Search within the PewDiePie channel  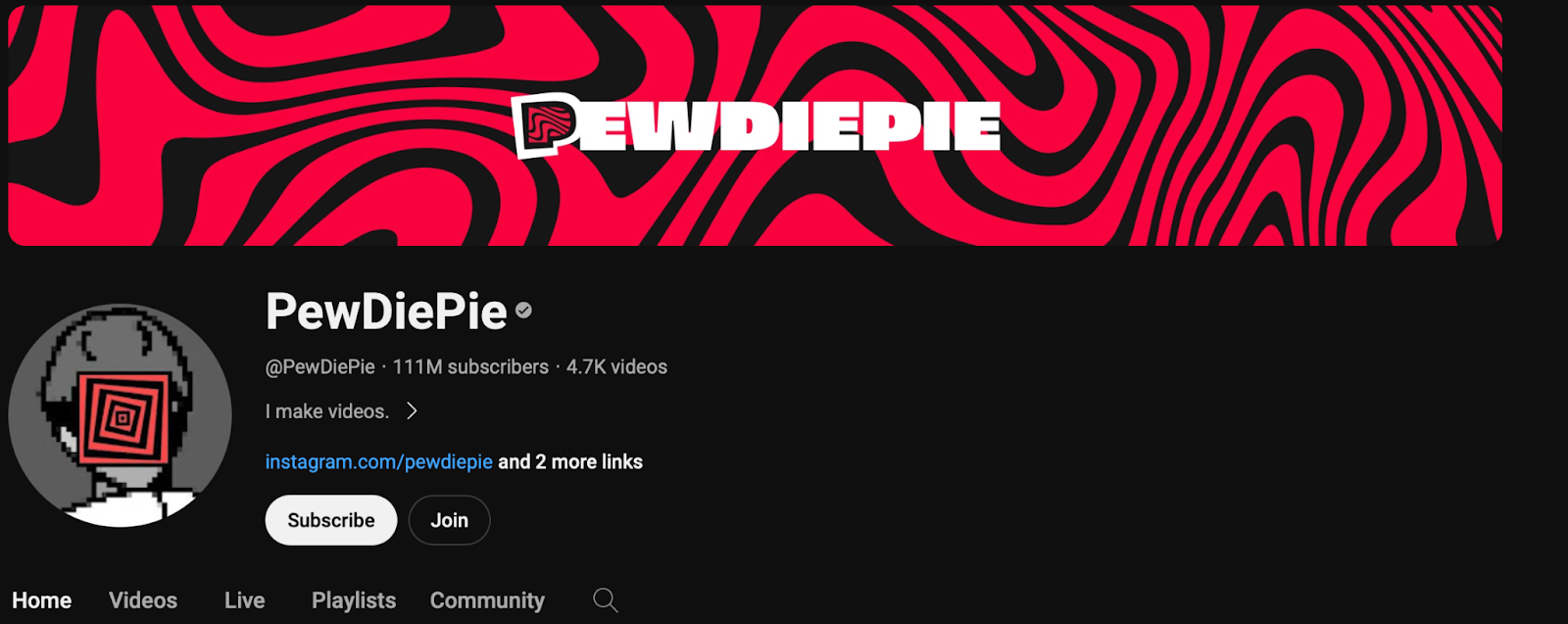(606, 600)
